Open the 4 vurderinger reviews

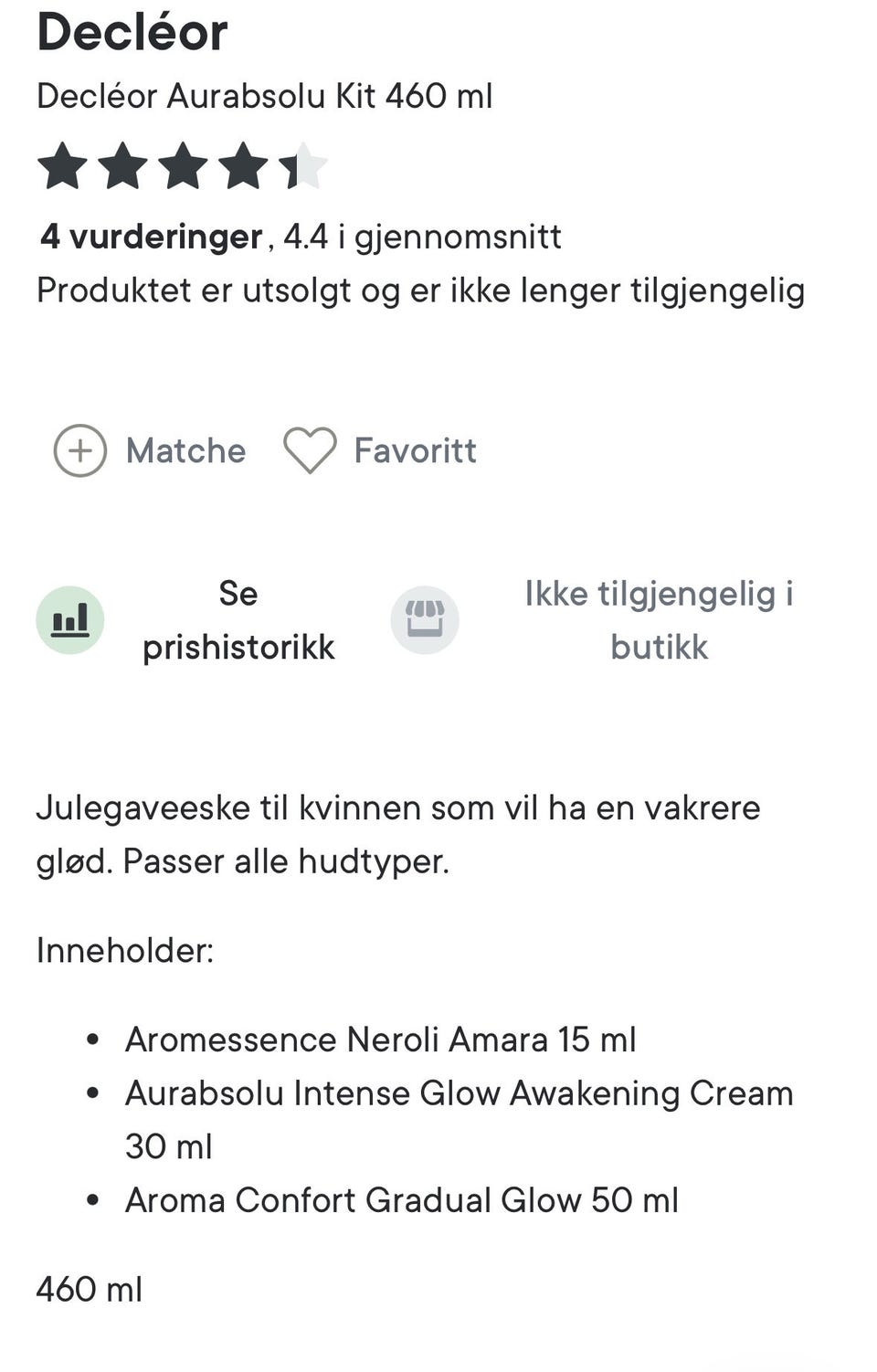tap(152, 237)
